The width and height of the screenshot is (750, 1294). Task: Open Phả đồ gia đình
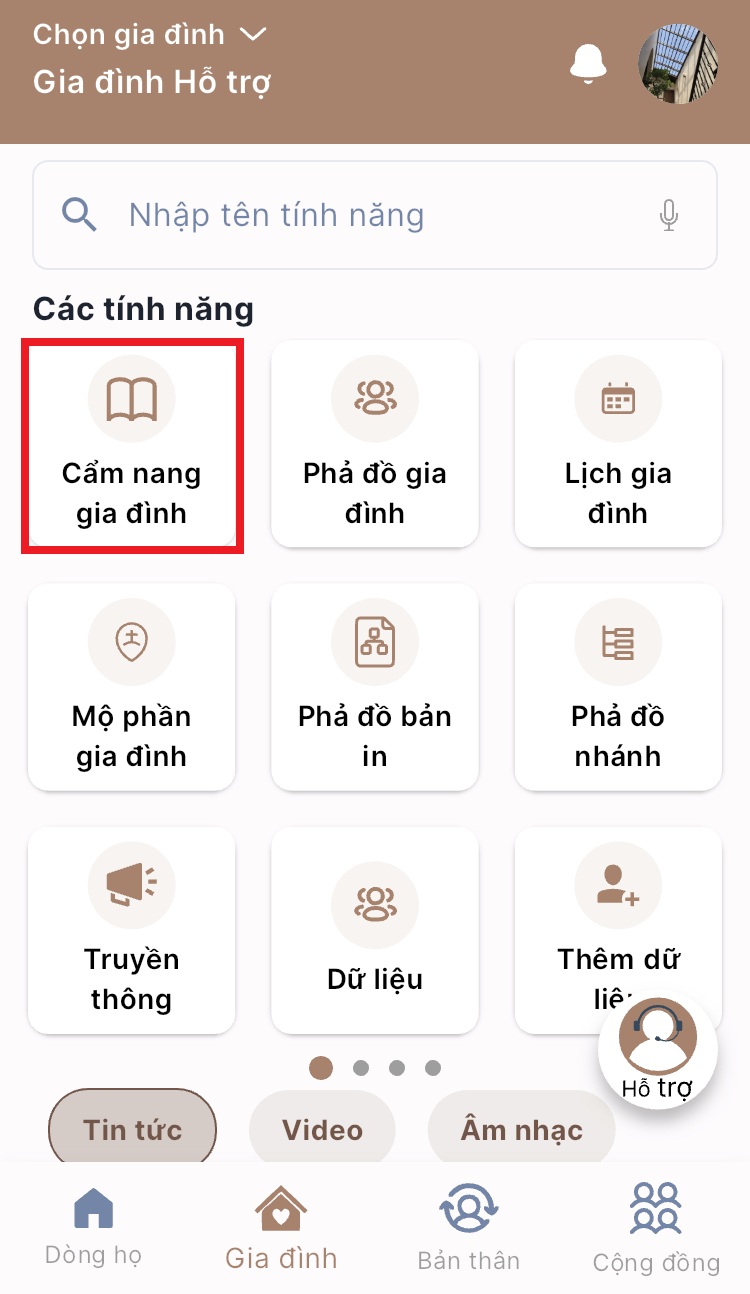pyautogui.click(x=375, y=445)
